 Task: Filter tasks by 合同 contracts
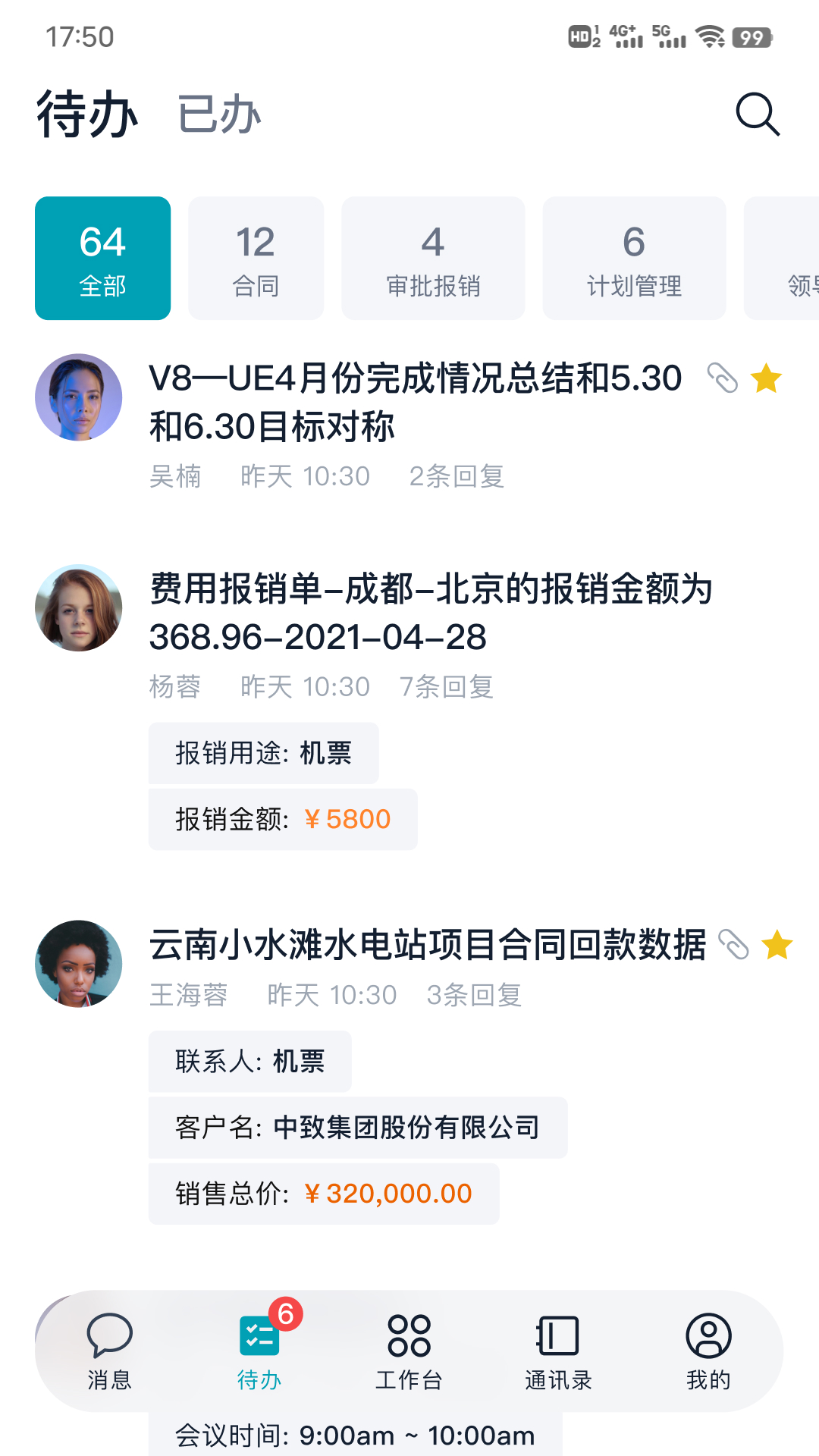256,258
